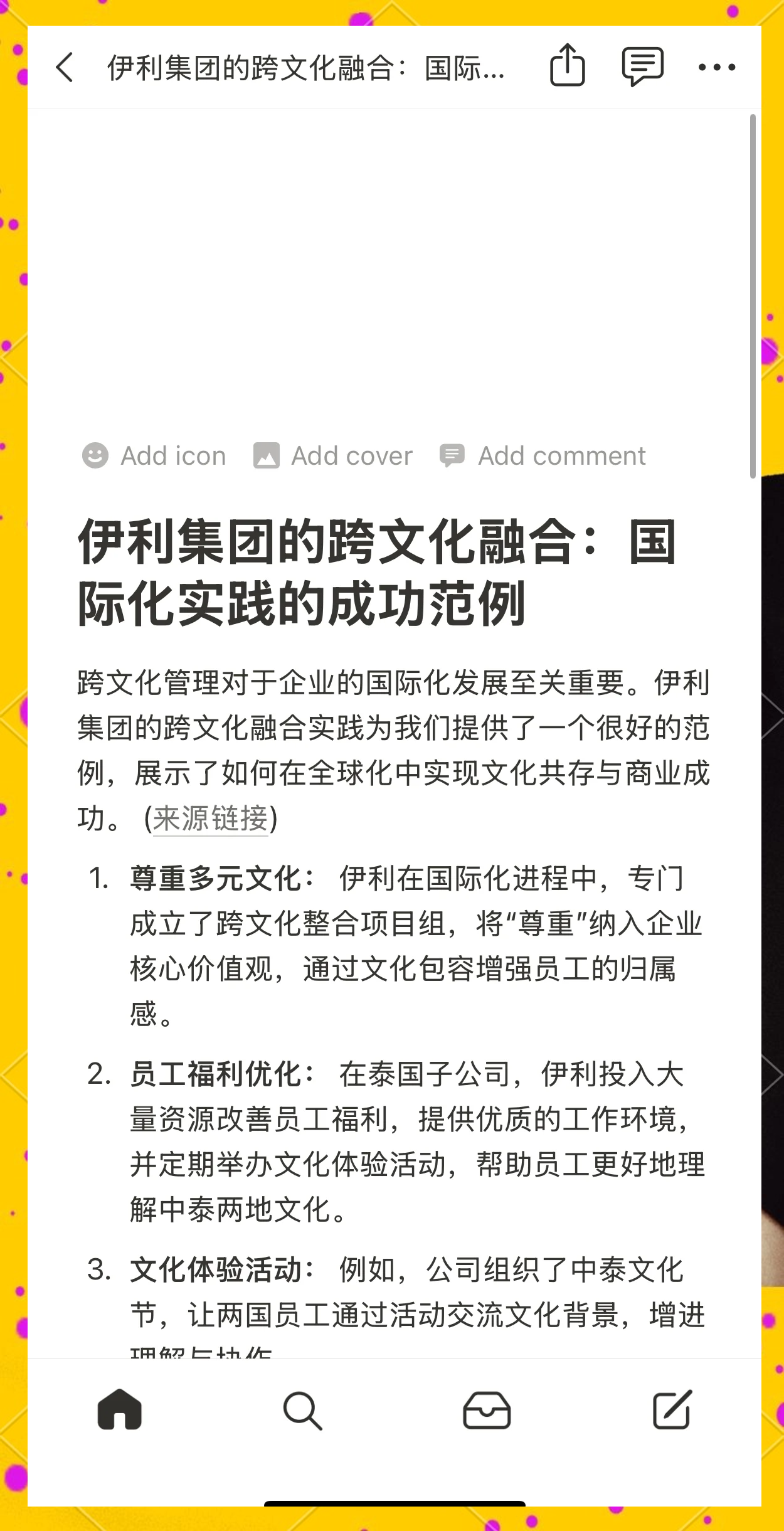Tap Add icon
This screenshot has width=784, height=1531.
[154, 456]
